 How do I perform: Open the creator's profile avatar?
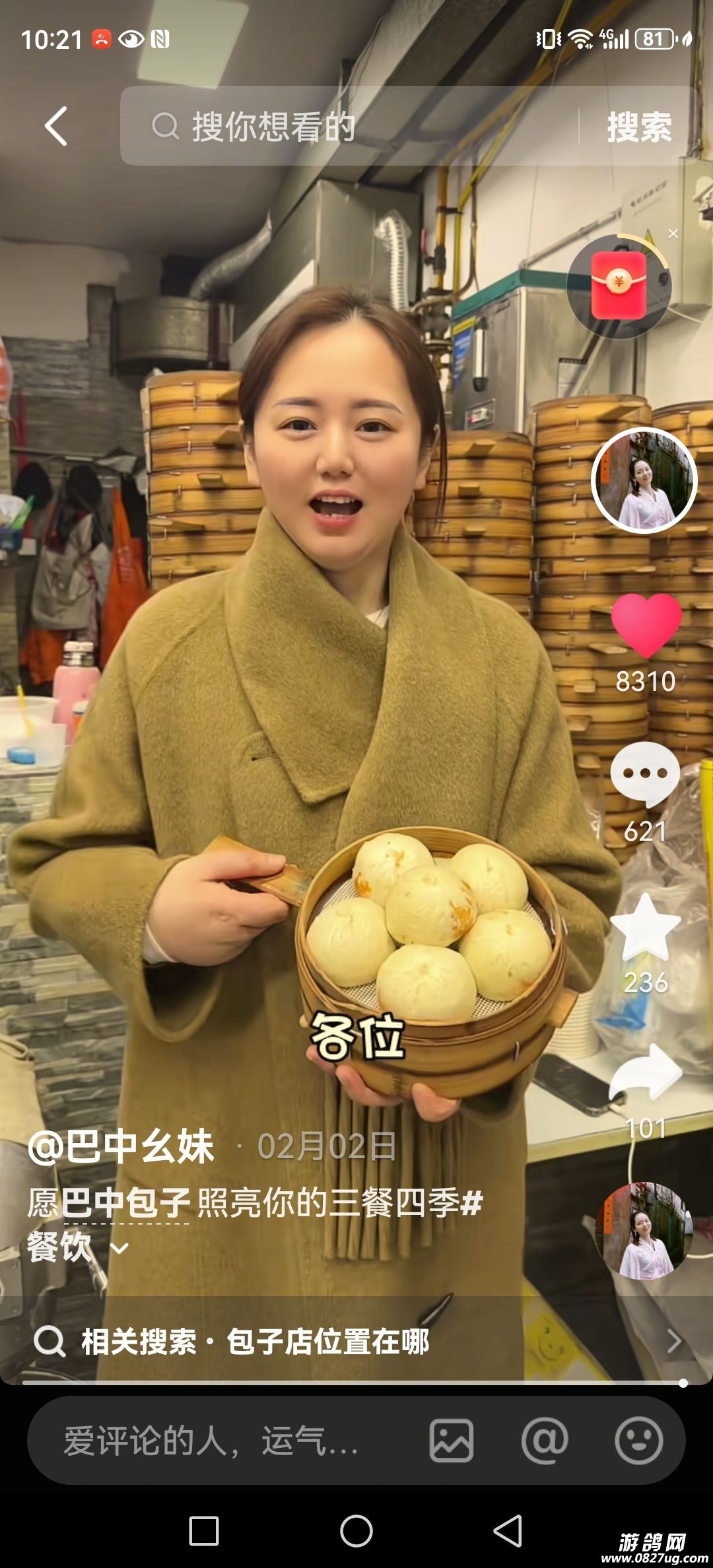tap(644, 480)
